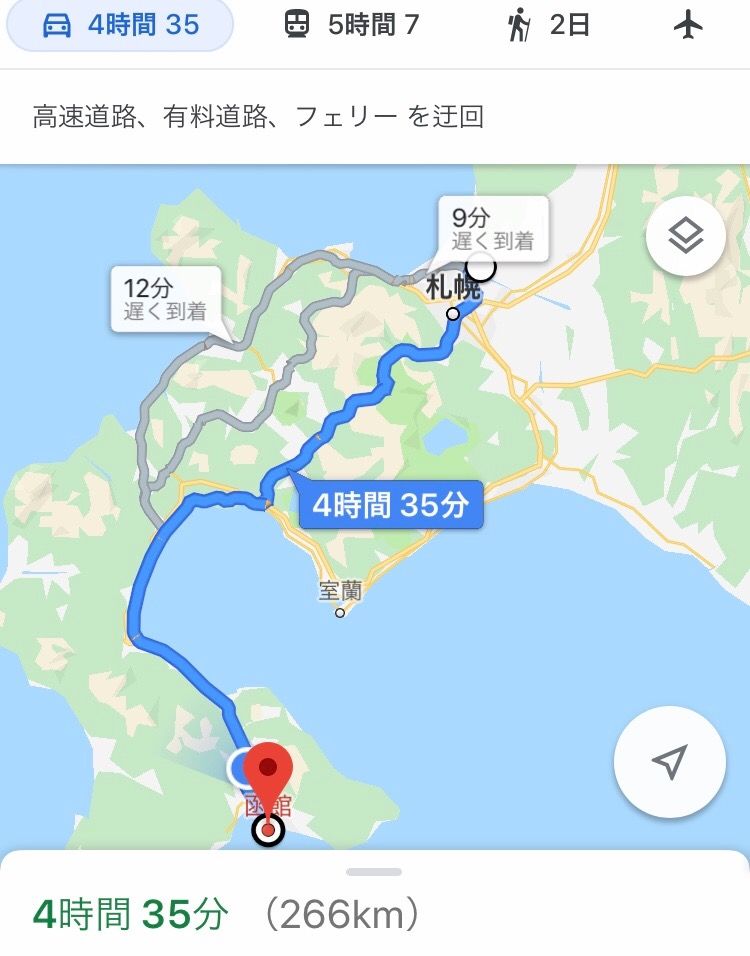Center the map on my location
The height and width of the screenshot is (956, 750).
click(x=669, y=762)
